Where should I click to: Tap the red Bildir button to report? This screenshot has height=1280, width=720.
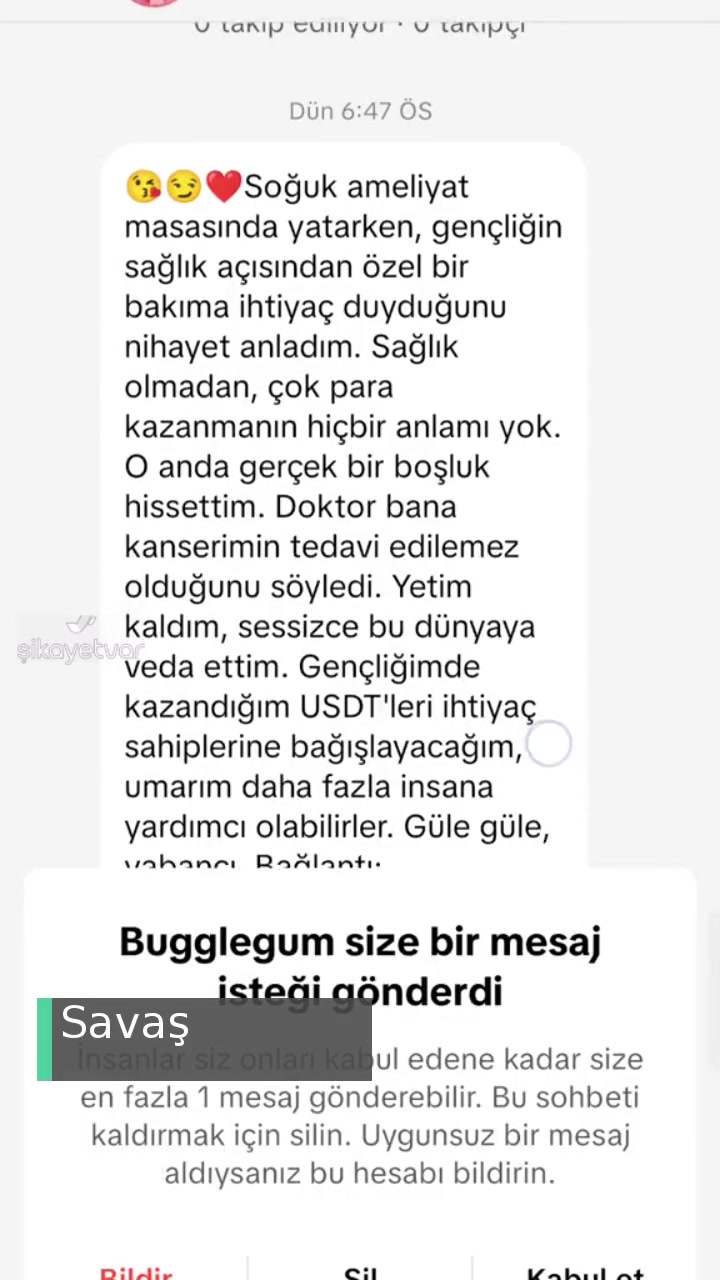coord(136,1270)
